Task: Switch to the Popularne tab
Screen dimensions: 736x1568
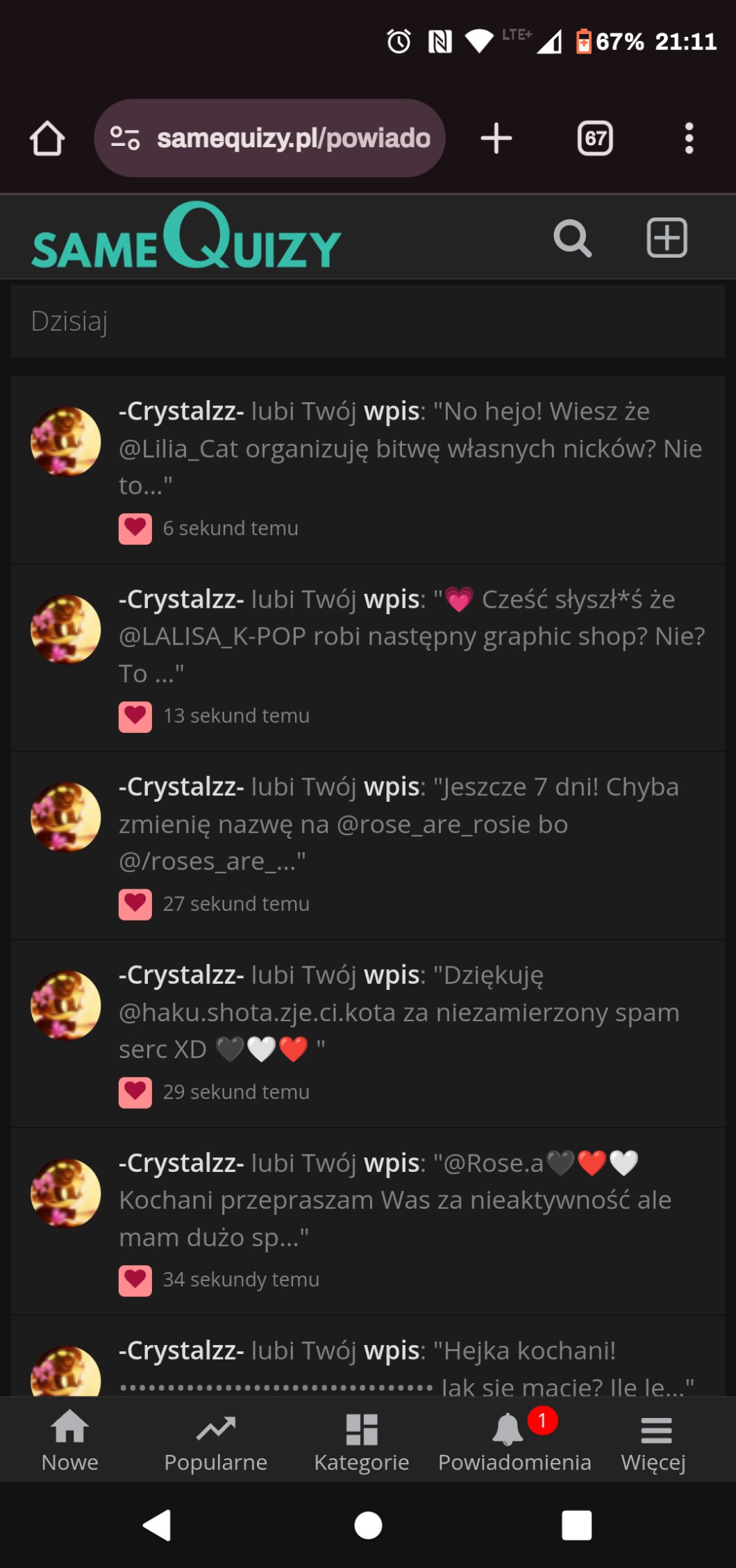Action: point(215,1441)
